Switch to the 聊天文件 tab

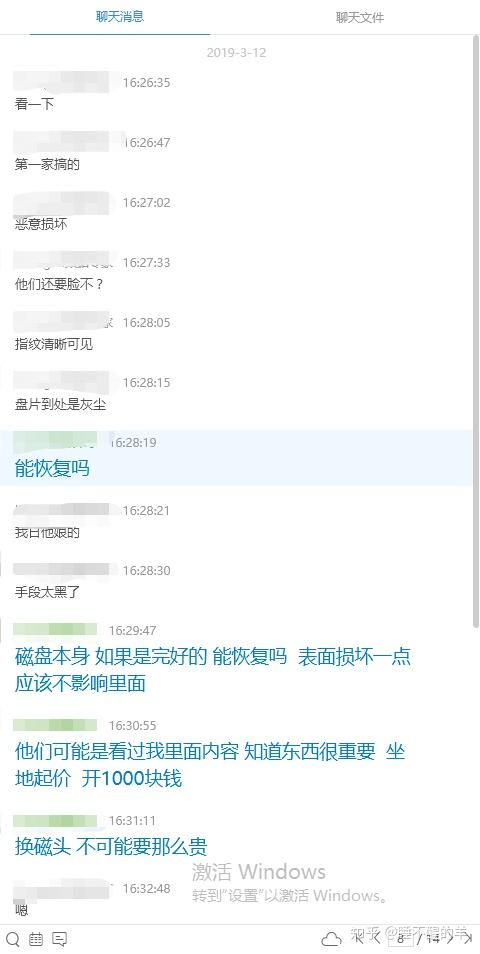360,17
